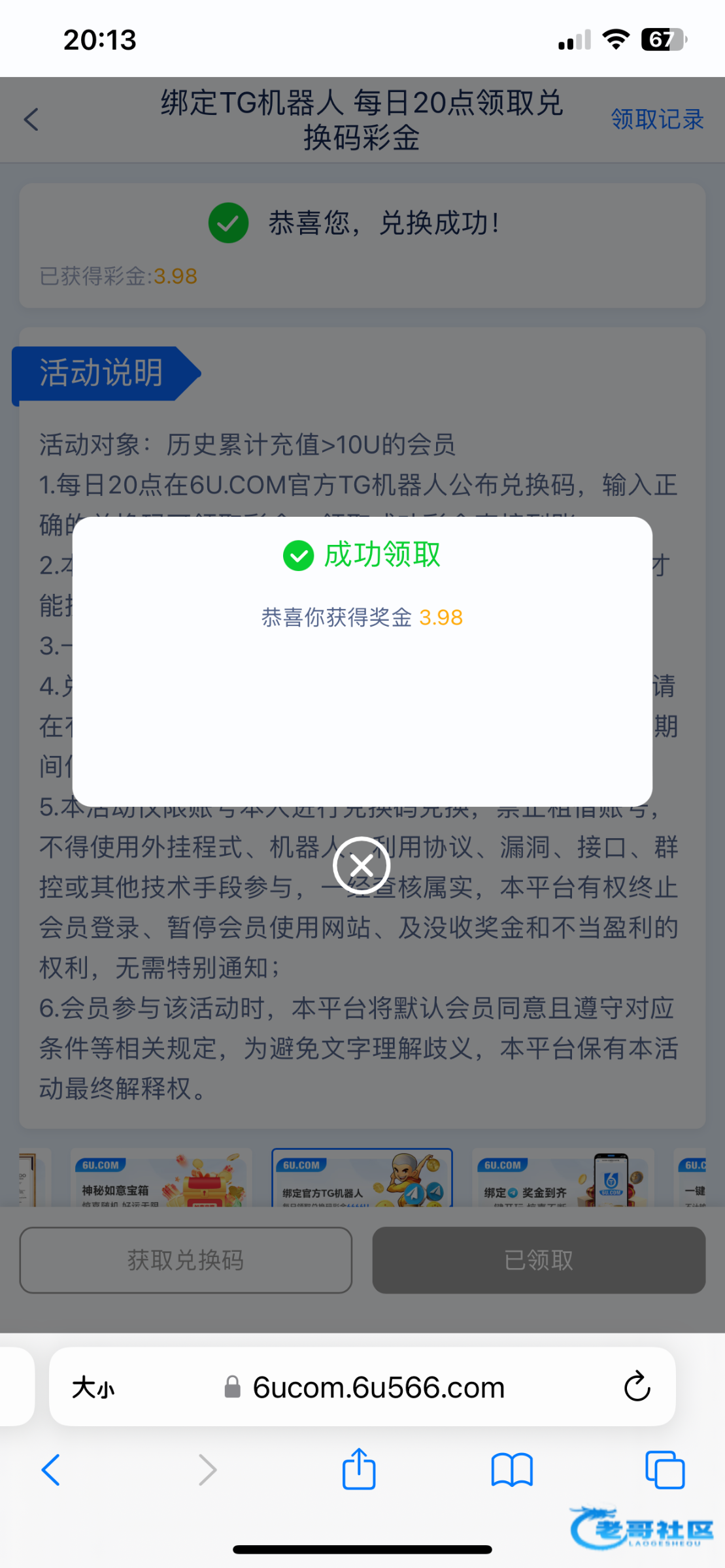Screen dimensions: 725x1568
Task: Reload the page in Safari
Action: [x=637, y=1387]
